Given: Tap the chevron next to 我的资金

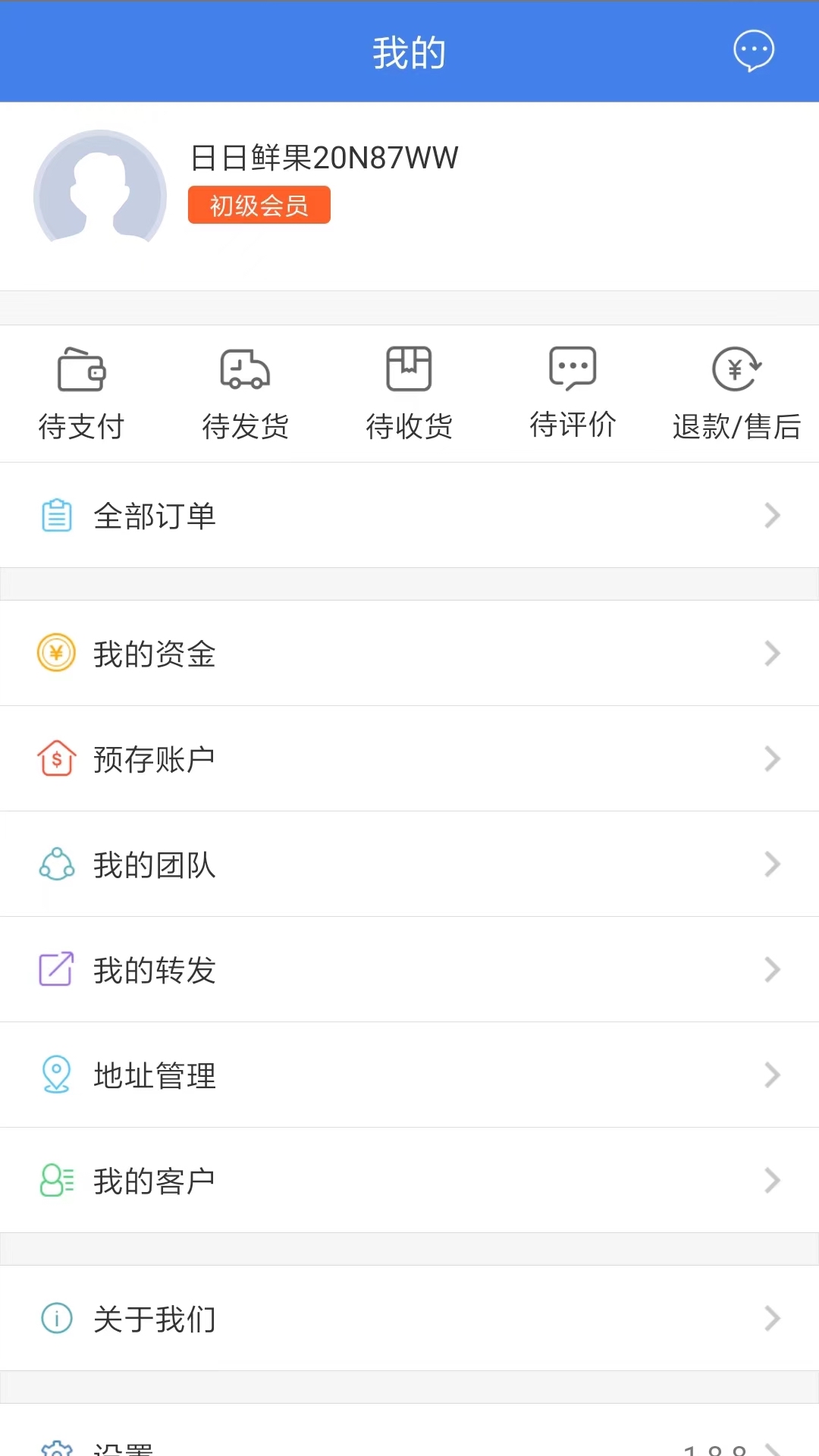Looking at the screenshot, I should [x=773, y=653].
